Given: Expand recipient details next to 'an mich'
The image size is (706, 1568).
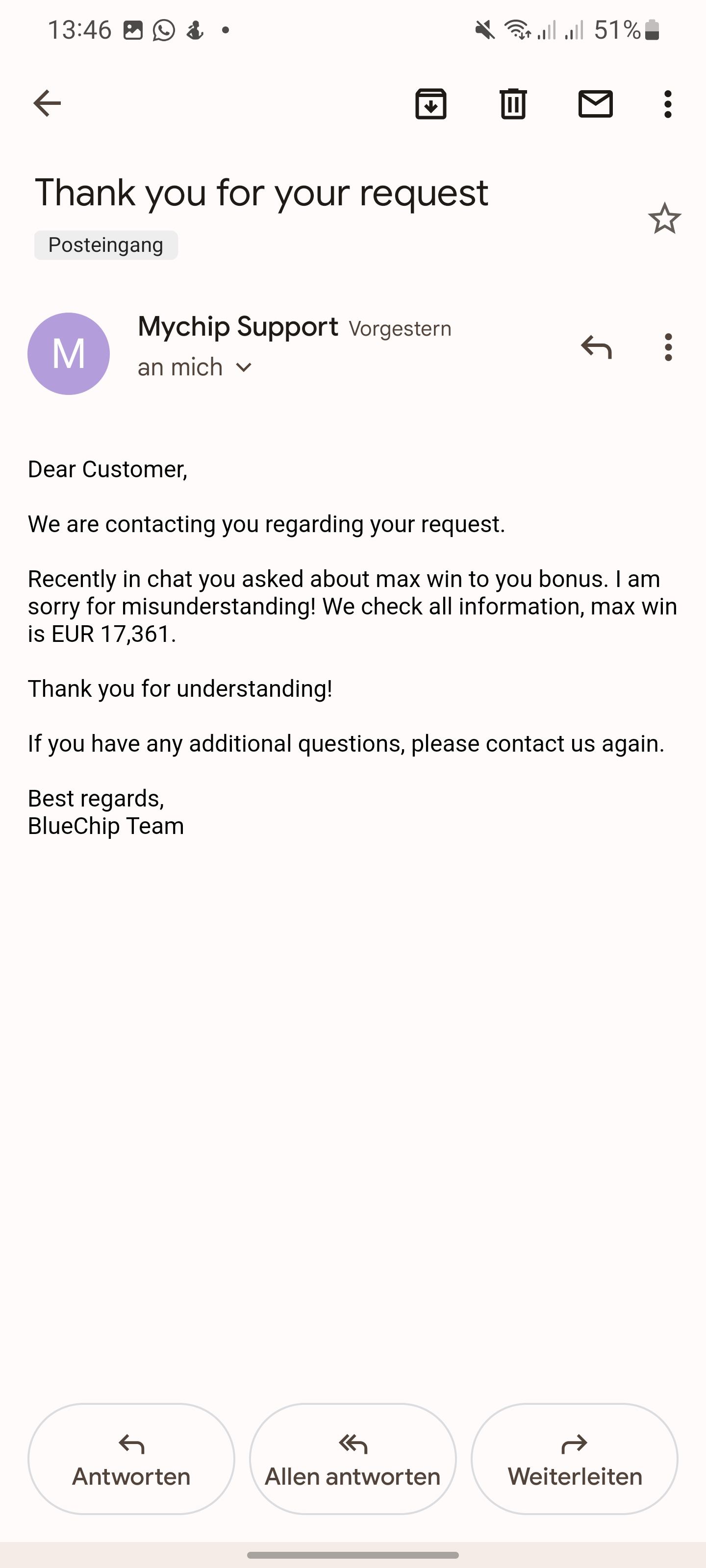Looking at the screenshot, I should (244, 367).
